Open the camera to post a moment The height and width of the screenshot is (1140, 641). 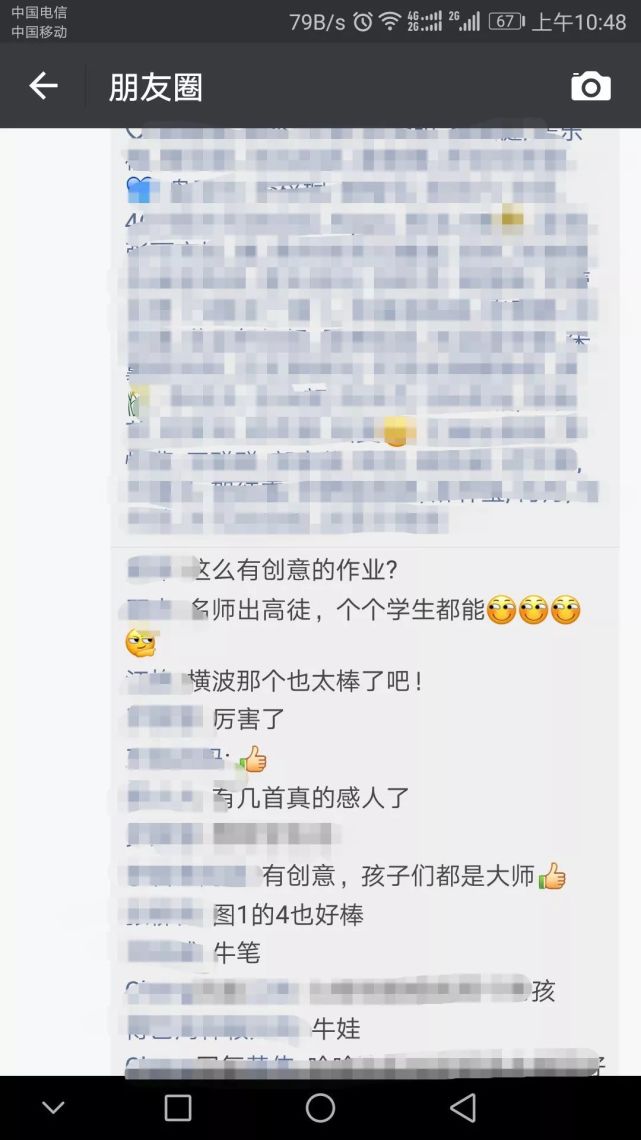[x=590, y=87]
